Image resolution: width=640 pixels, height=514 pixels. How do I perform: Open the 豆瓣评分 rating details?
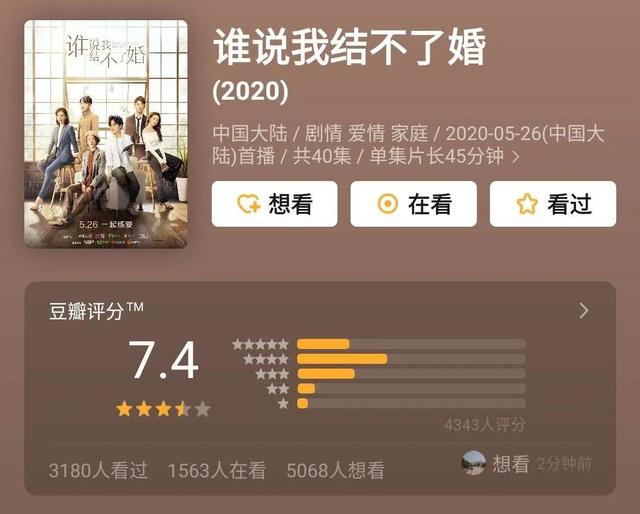(x=584, y=311)
